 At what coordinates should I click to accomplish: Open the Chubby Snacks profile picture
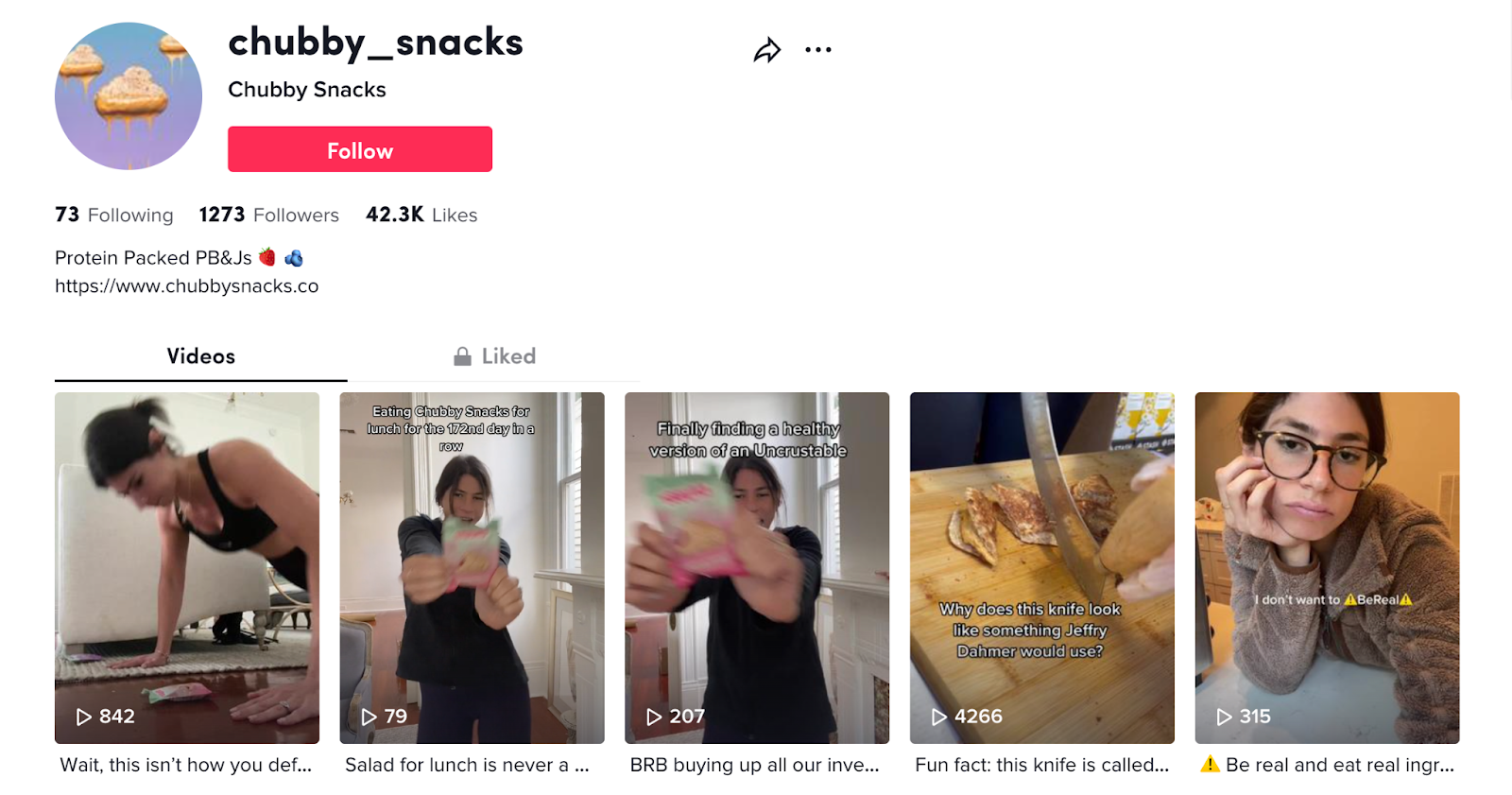pyautogui.click(x=129, y=96)
